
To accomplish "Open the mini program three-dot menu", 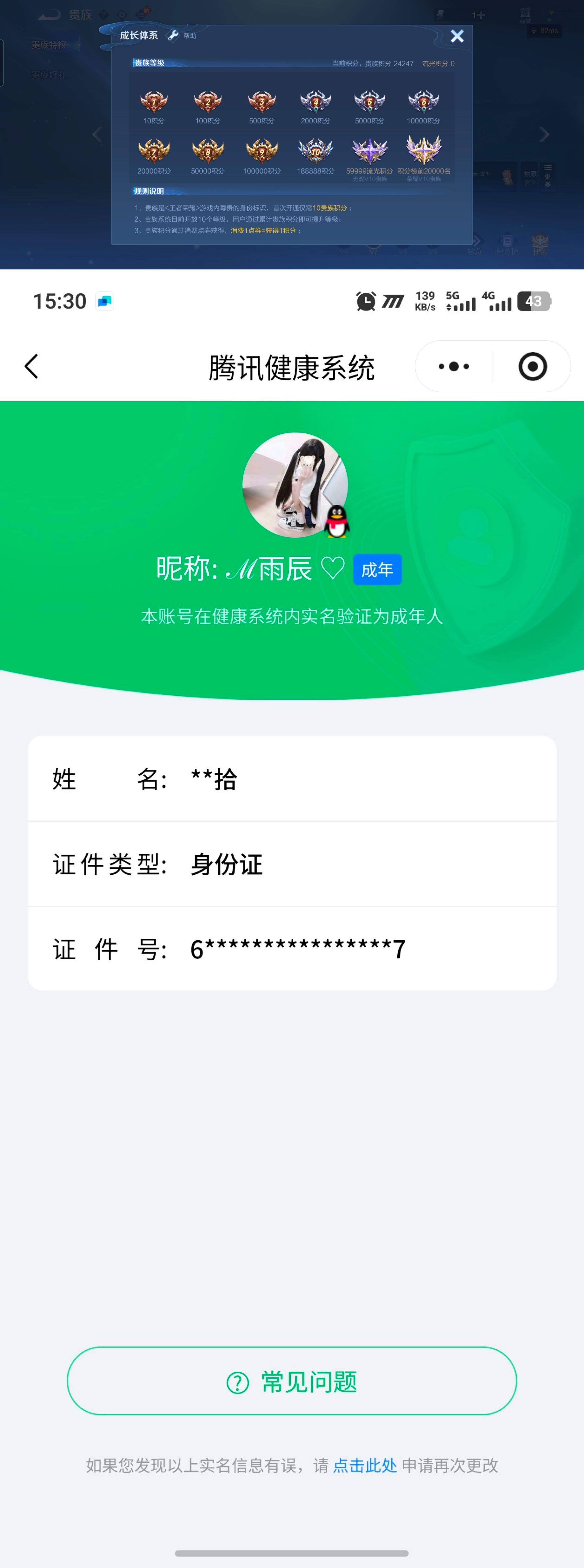I will pos(454,367).
